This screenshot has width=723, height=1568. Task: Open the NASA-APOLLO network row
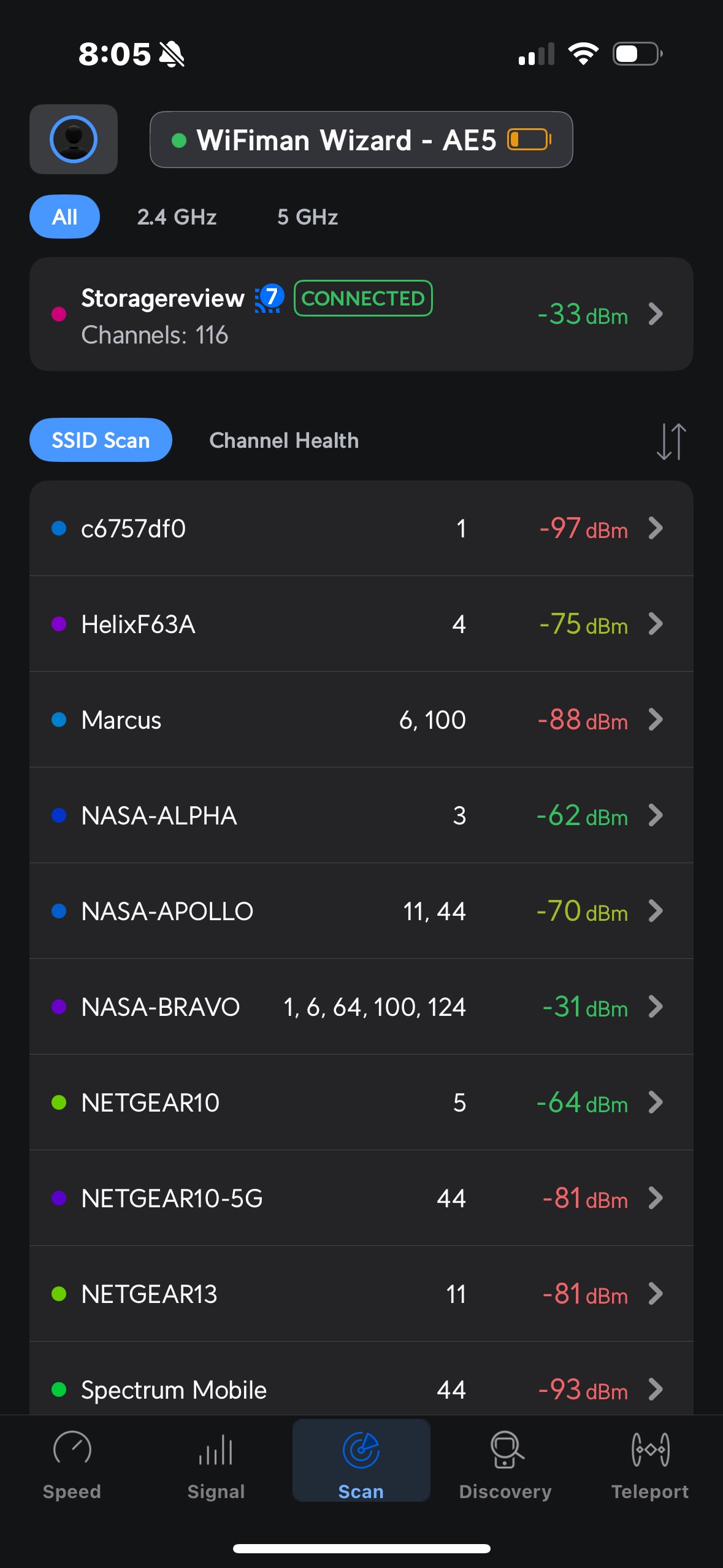(361, 911)
